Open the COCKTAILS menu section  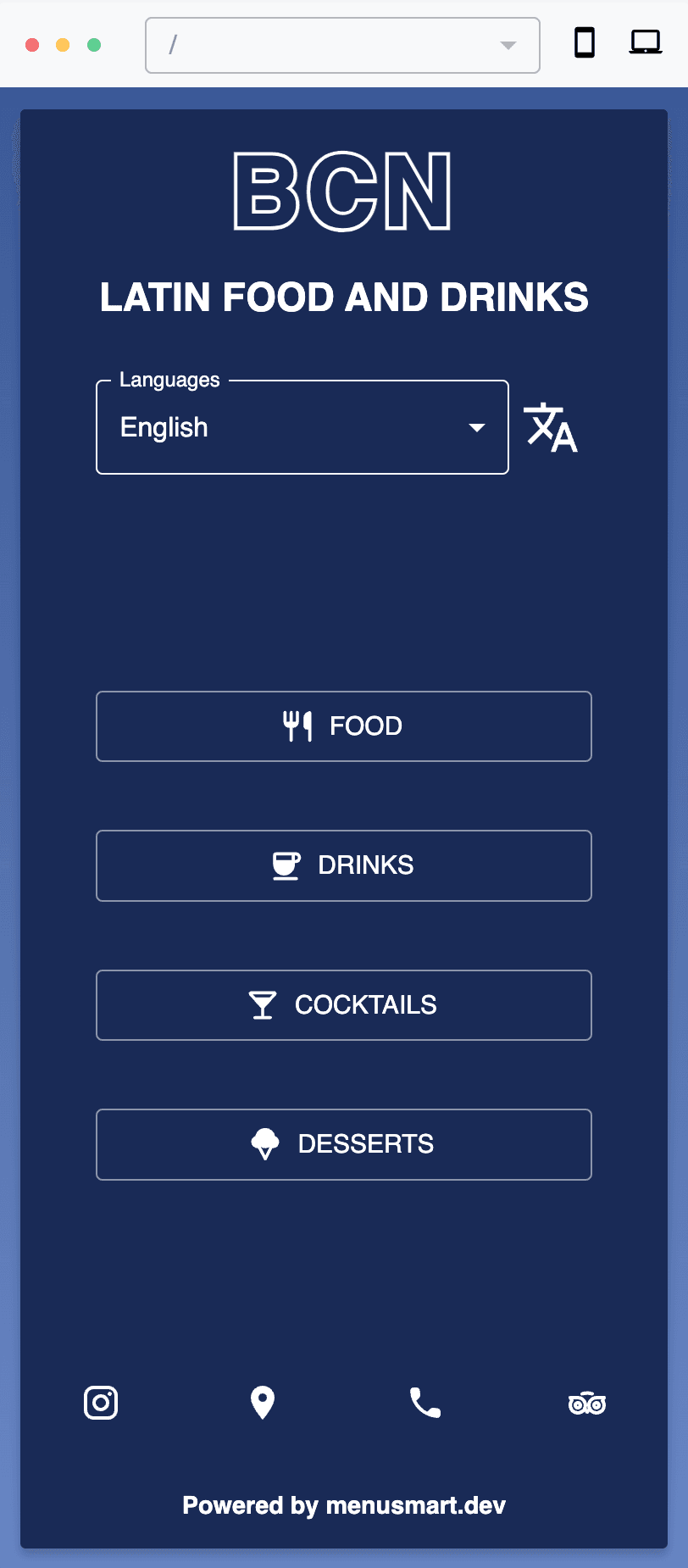tap(344, 1004)
